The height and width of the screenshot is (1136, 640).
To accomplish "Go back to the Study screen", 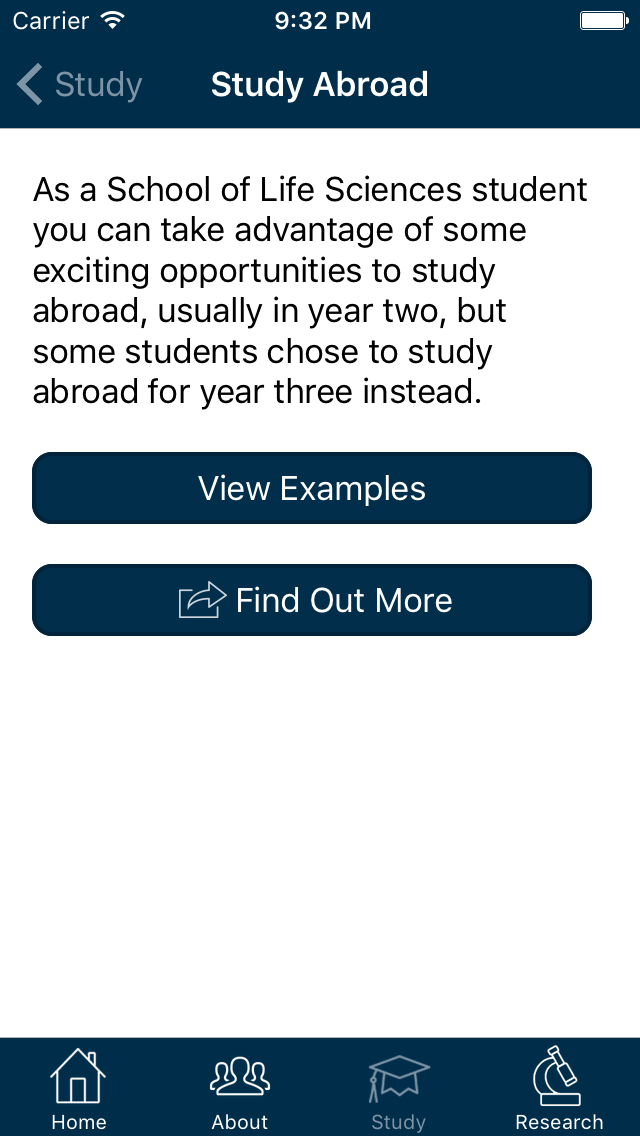I will click(x=80, y=84).
